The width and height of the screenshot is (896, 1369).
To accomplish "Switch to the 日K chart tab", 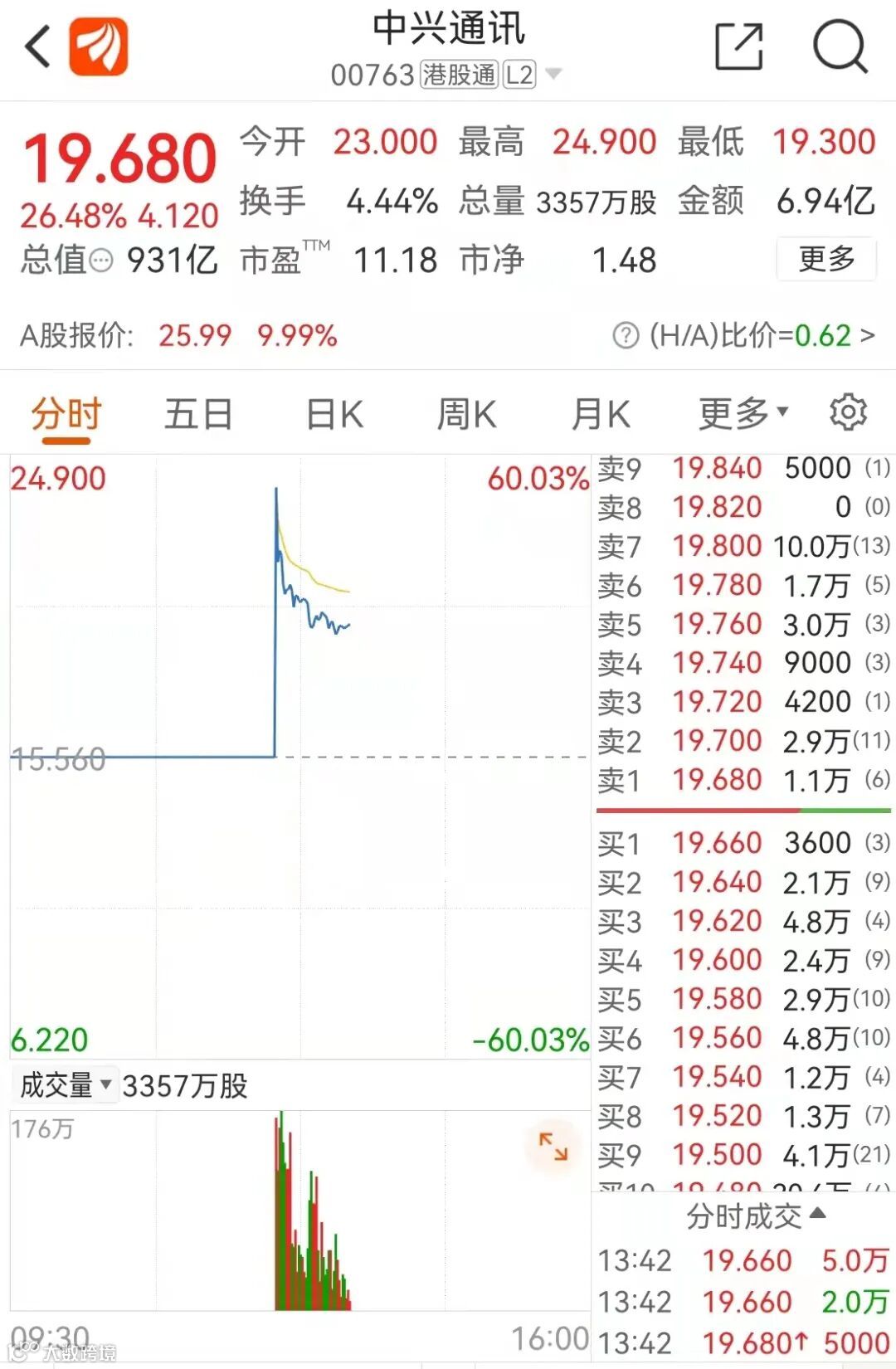I will click(x=334, y=413).
